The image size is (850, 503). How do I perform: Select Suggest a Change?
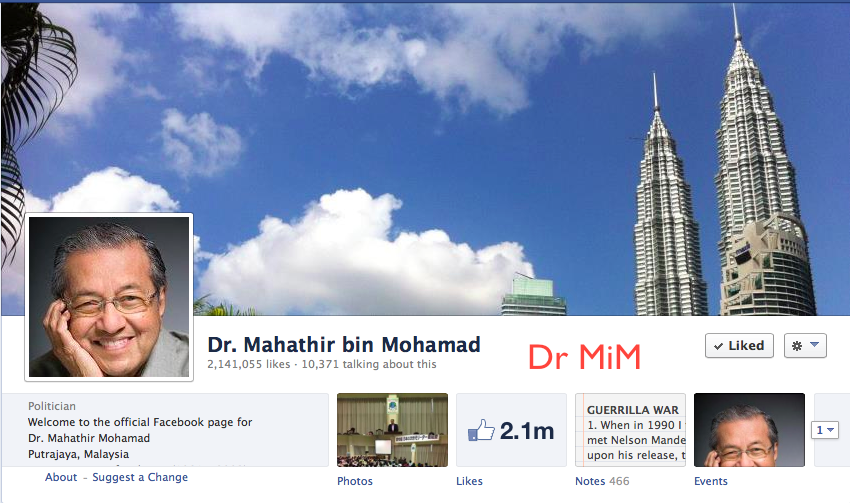point(140,478)
